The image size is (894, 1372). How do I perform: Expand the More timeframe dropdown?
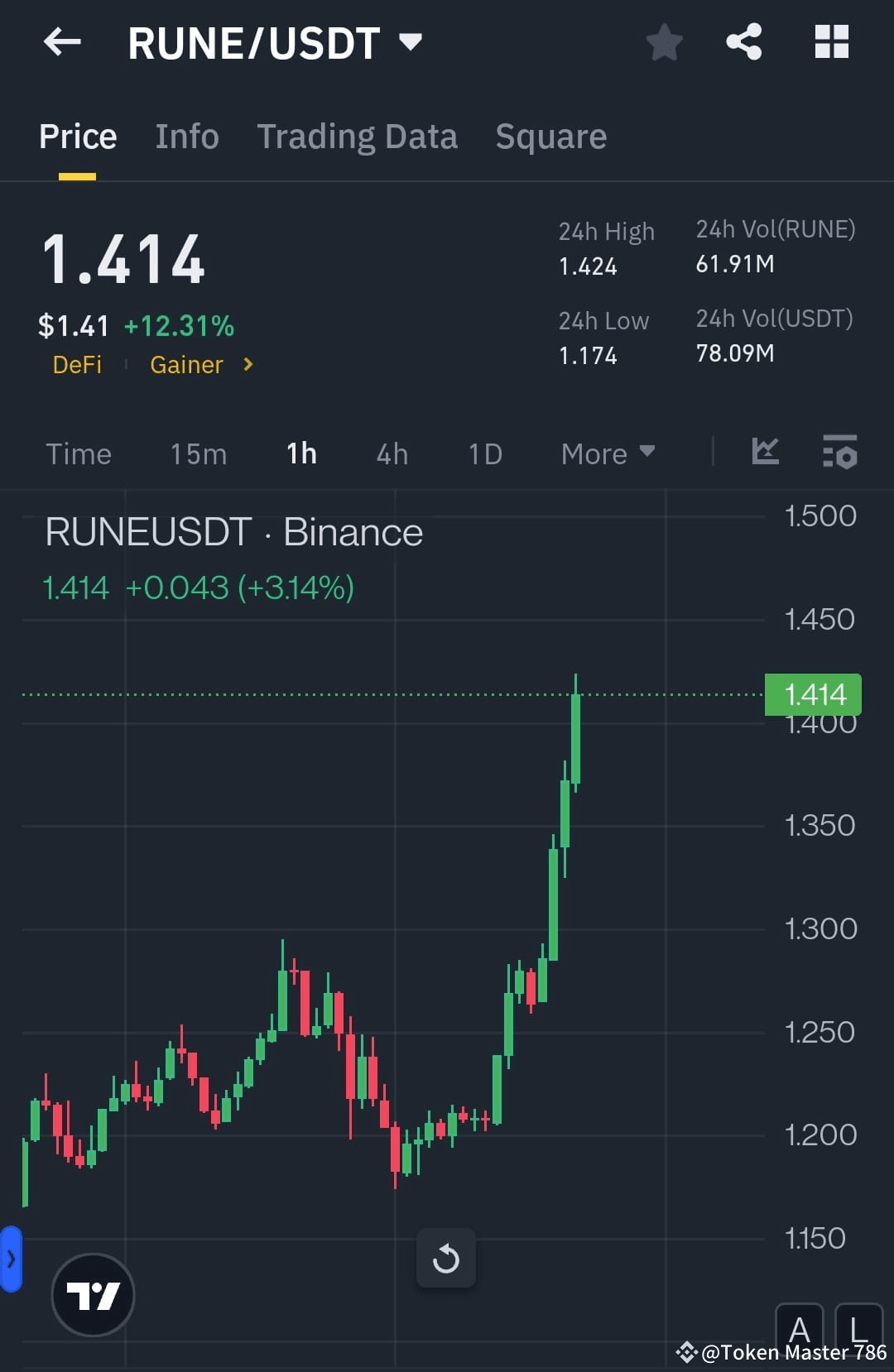coord(607,453)
